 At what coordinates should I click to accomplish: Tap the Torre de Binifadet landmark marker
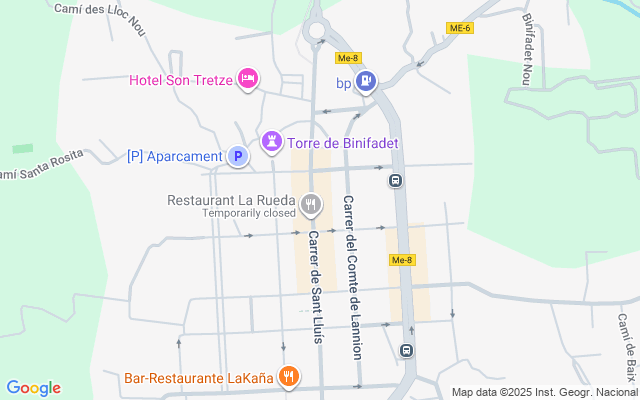271,142
